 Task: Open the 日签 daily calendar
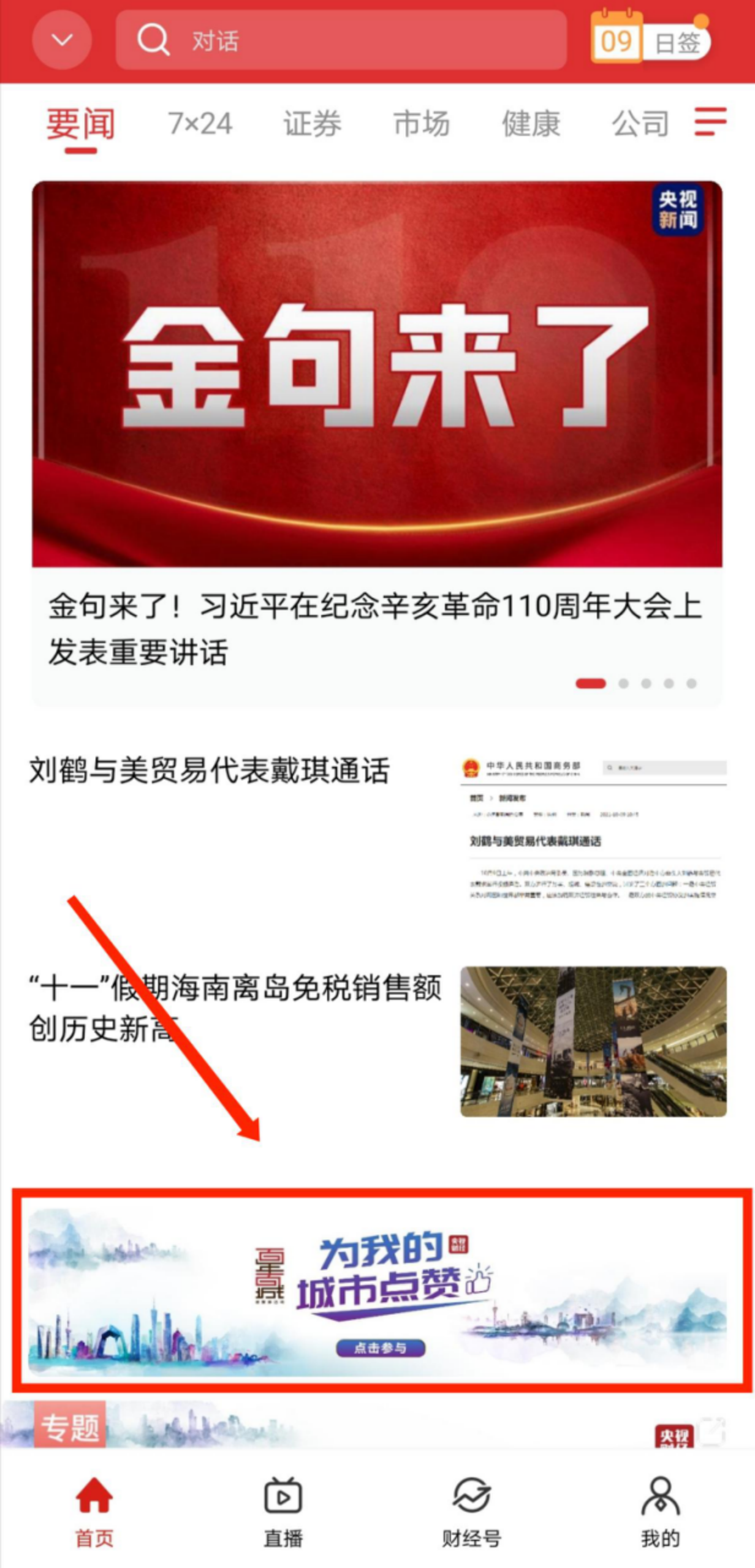tap(650, 40)
